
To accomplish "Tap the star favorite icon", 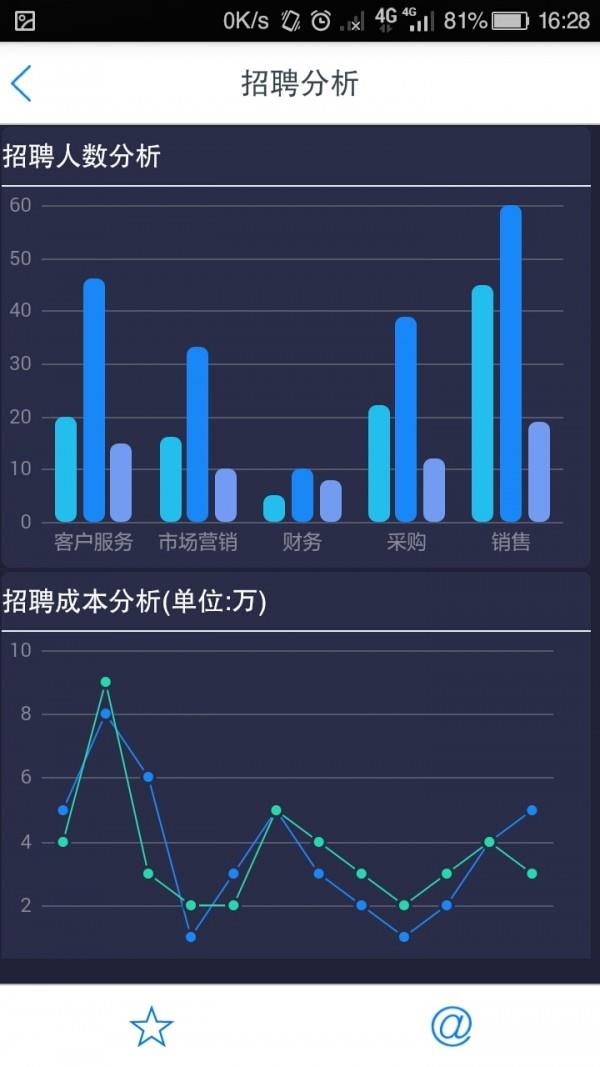I will point(151,1026).
